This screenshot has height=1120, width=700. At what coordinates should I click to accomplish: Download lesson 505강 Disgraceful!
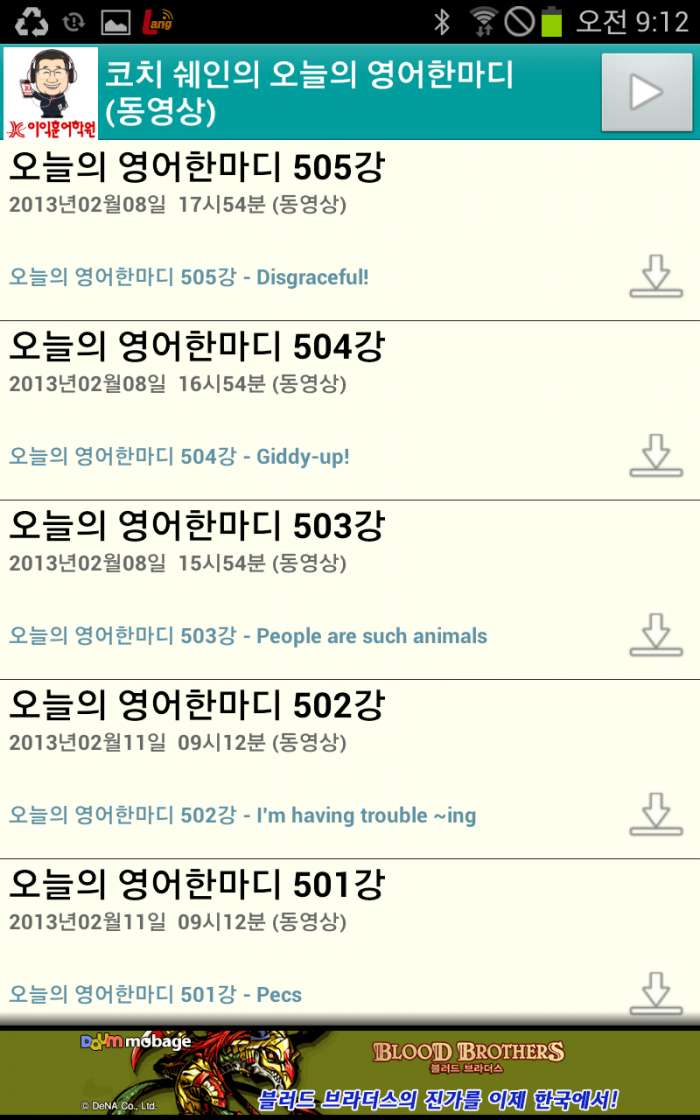coord(655,276)
